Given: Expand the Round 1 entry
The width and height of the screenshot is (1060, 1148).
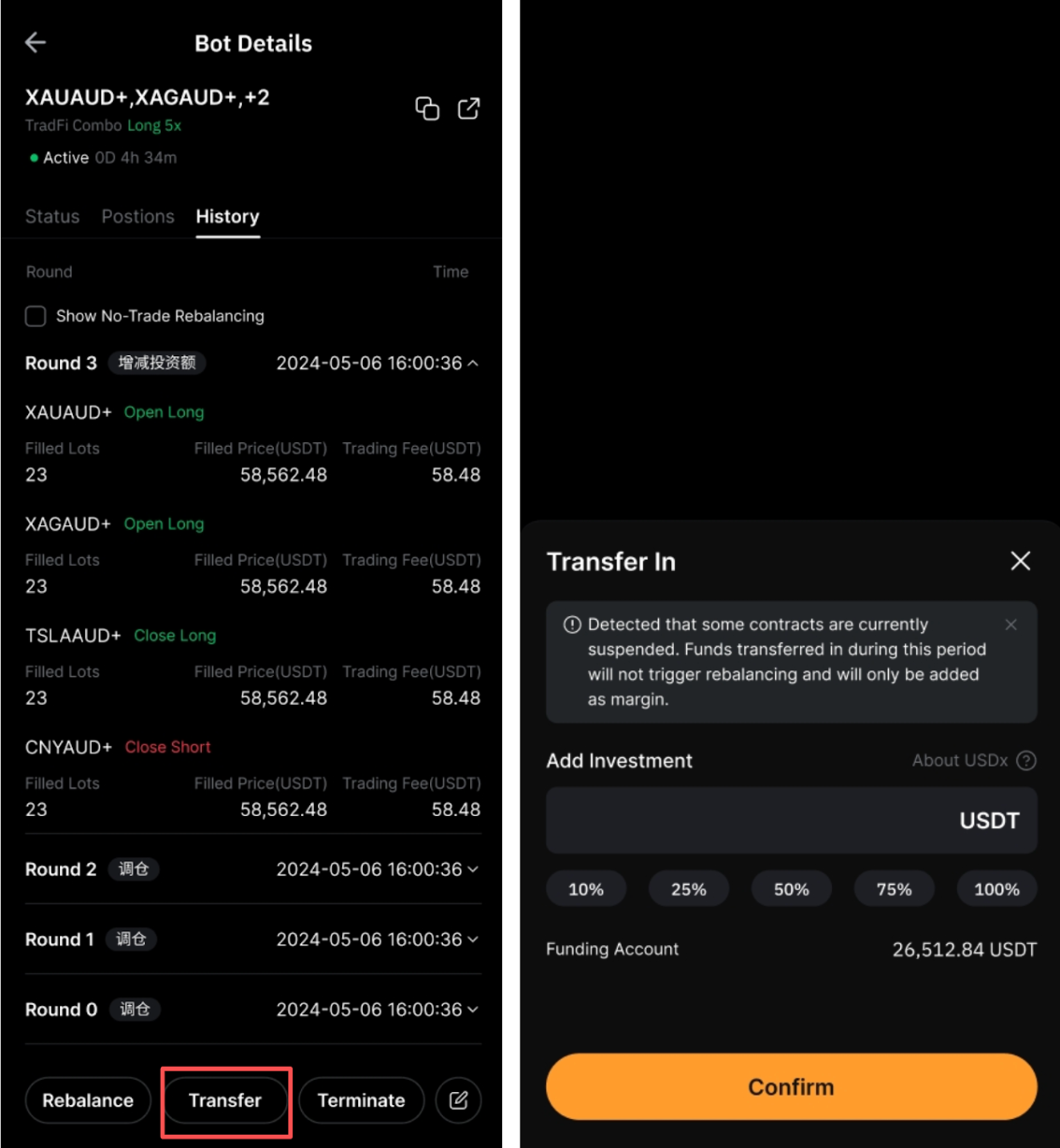Looking at the screenshot, I should click(x=473, y=940).
